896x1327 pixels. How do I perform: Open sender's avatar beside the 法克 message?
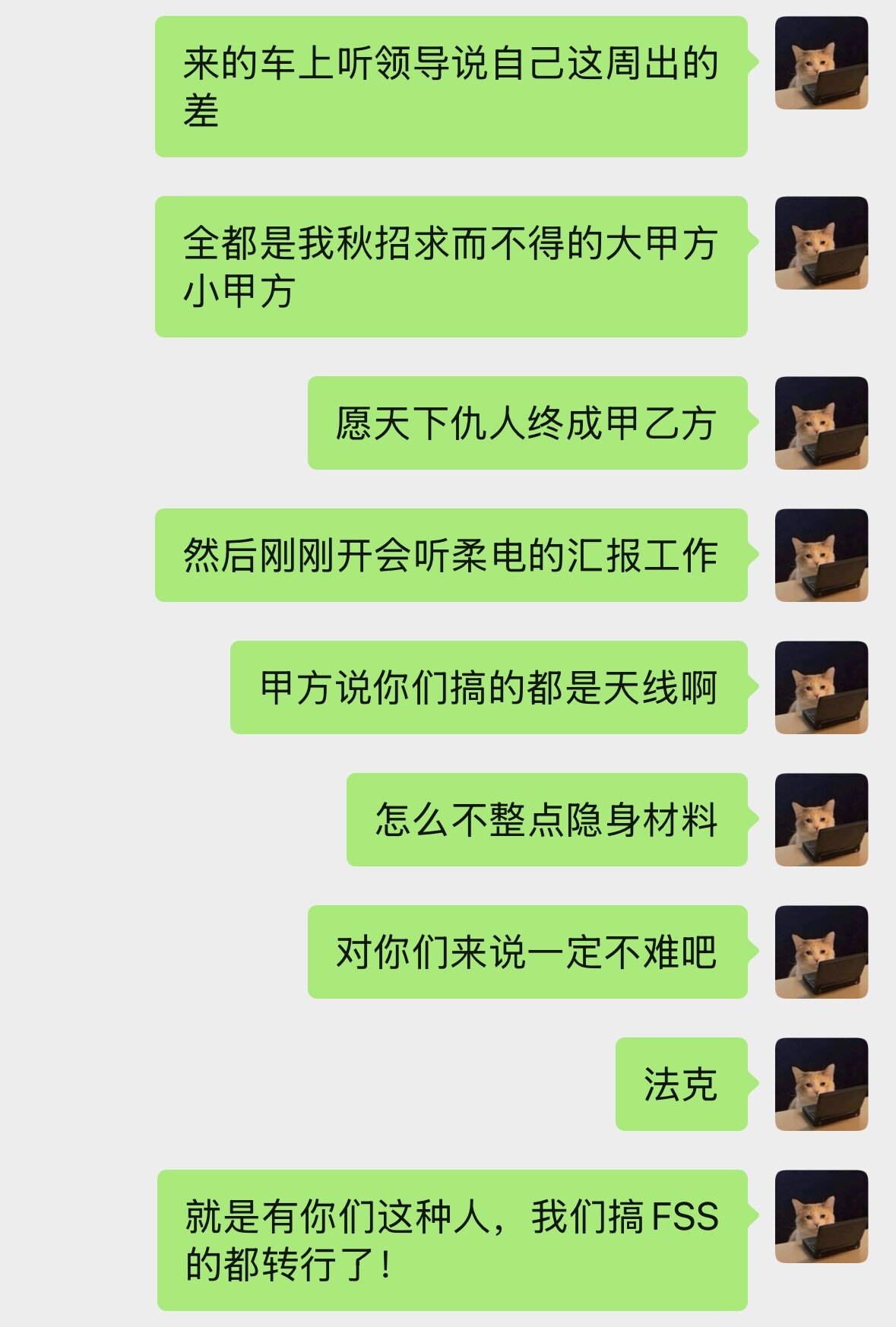click(821, 1084)
